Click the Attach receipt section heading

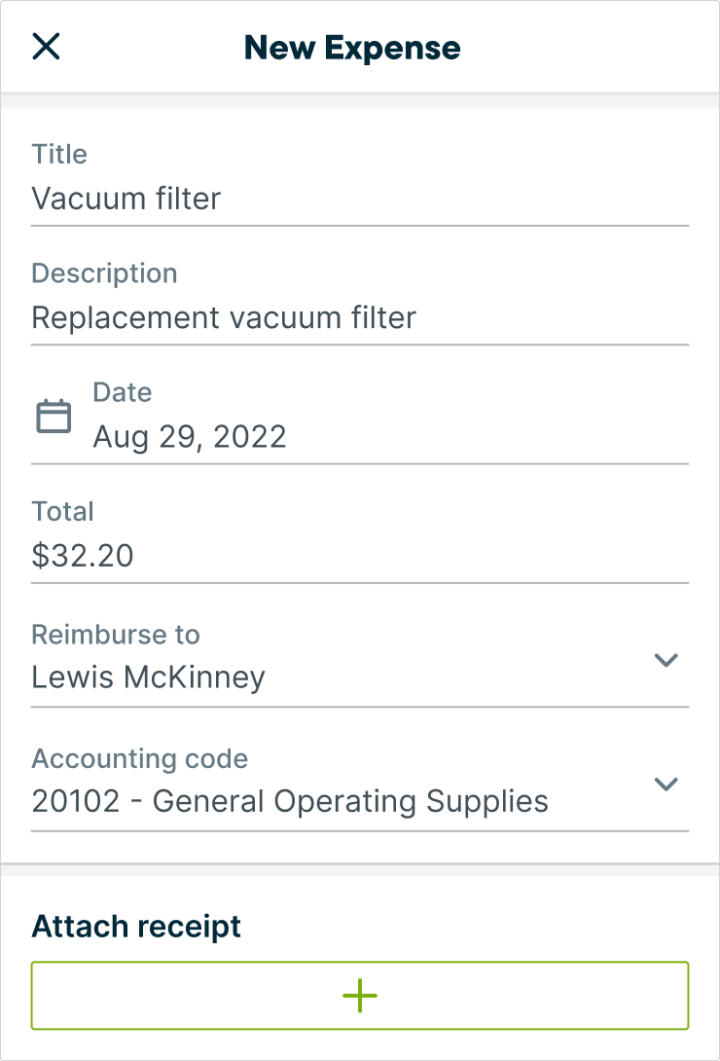(136, 926)
